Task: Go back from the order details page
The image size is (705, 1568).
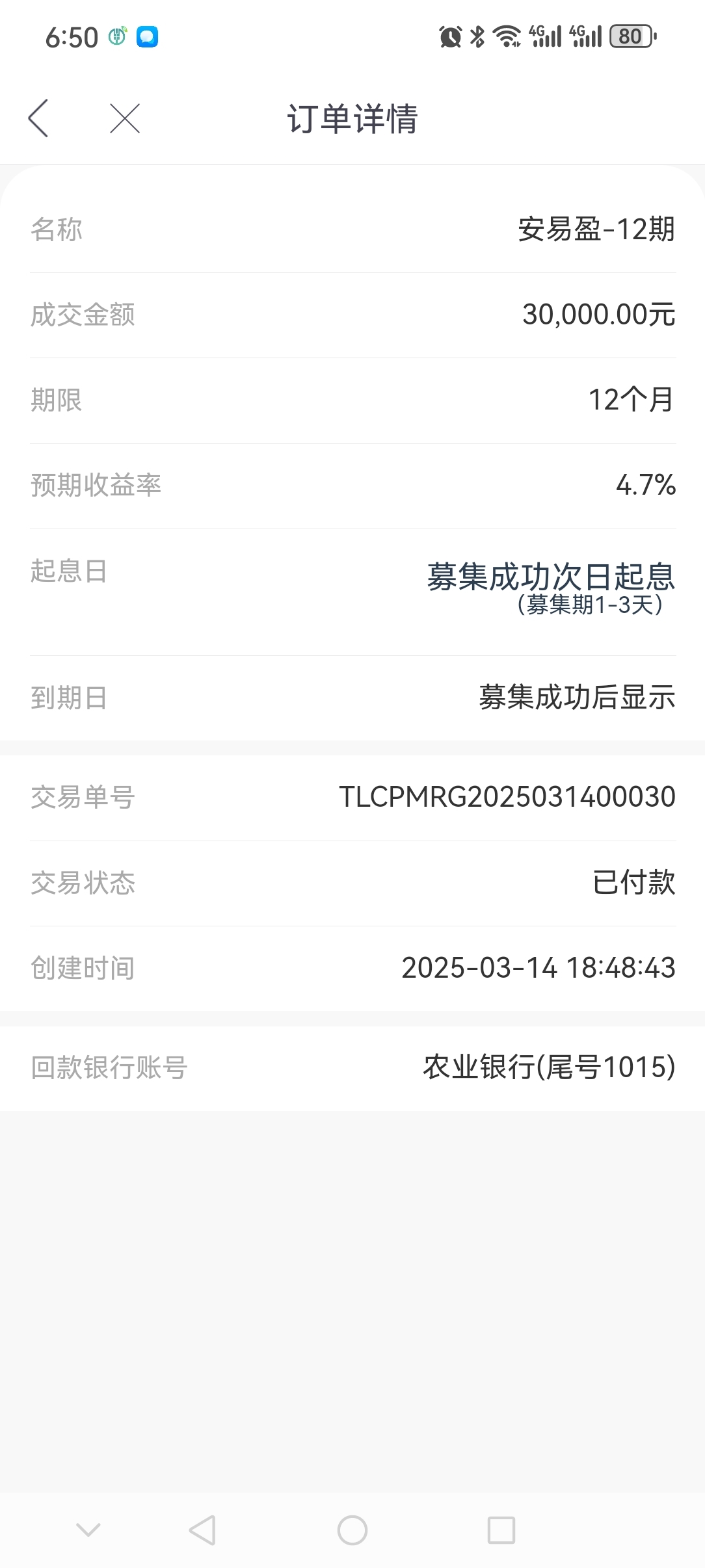Action: point(38,118)
